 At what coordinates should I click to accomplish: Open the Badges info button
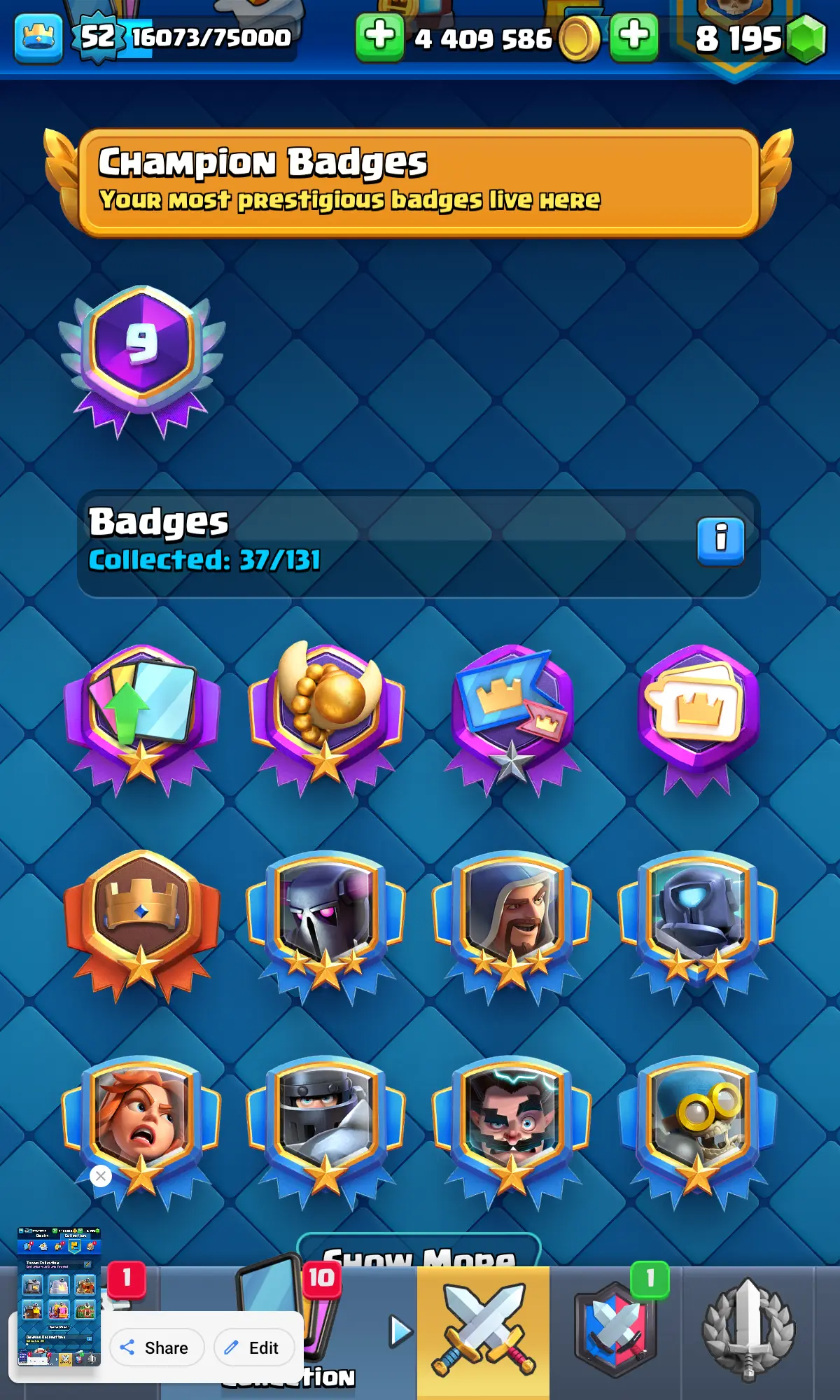click(x=720, y=541)
